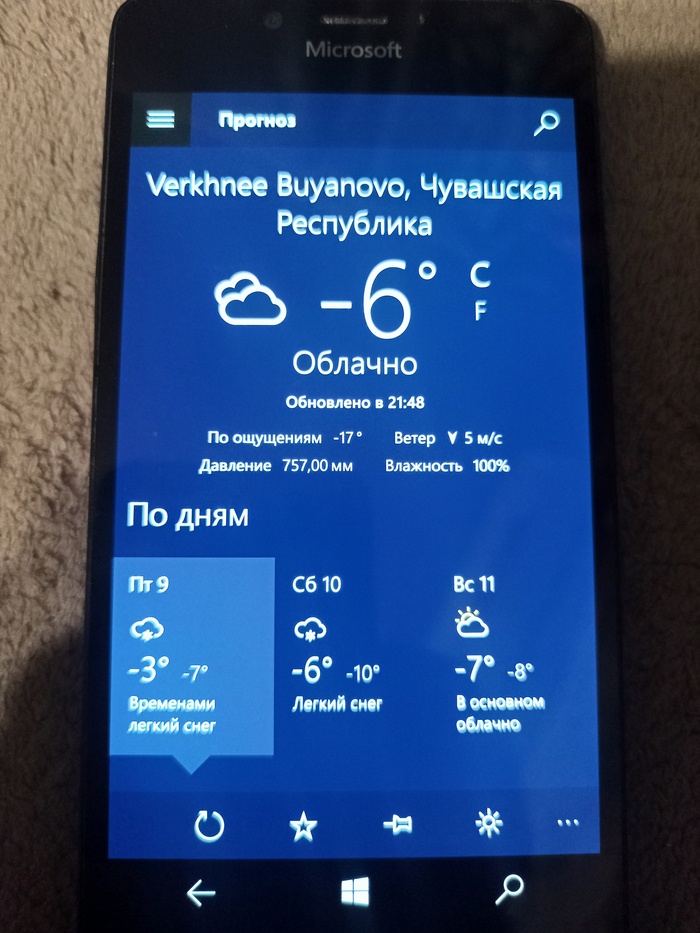The width and height of the screenshot is (700, 933).
Task: Add this location to favorites
Action: coord(302,825)
